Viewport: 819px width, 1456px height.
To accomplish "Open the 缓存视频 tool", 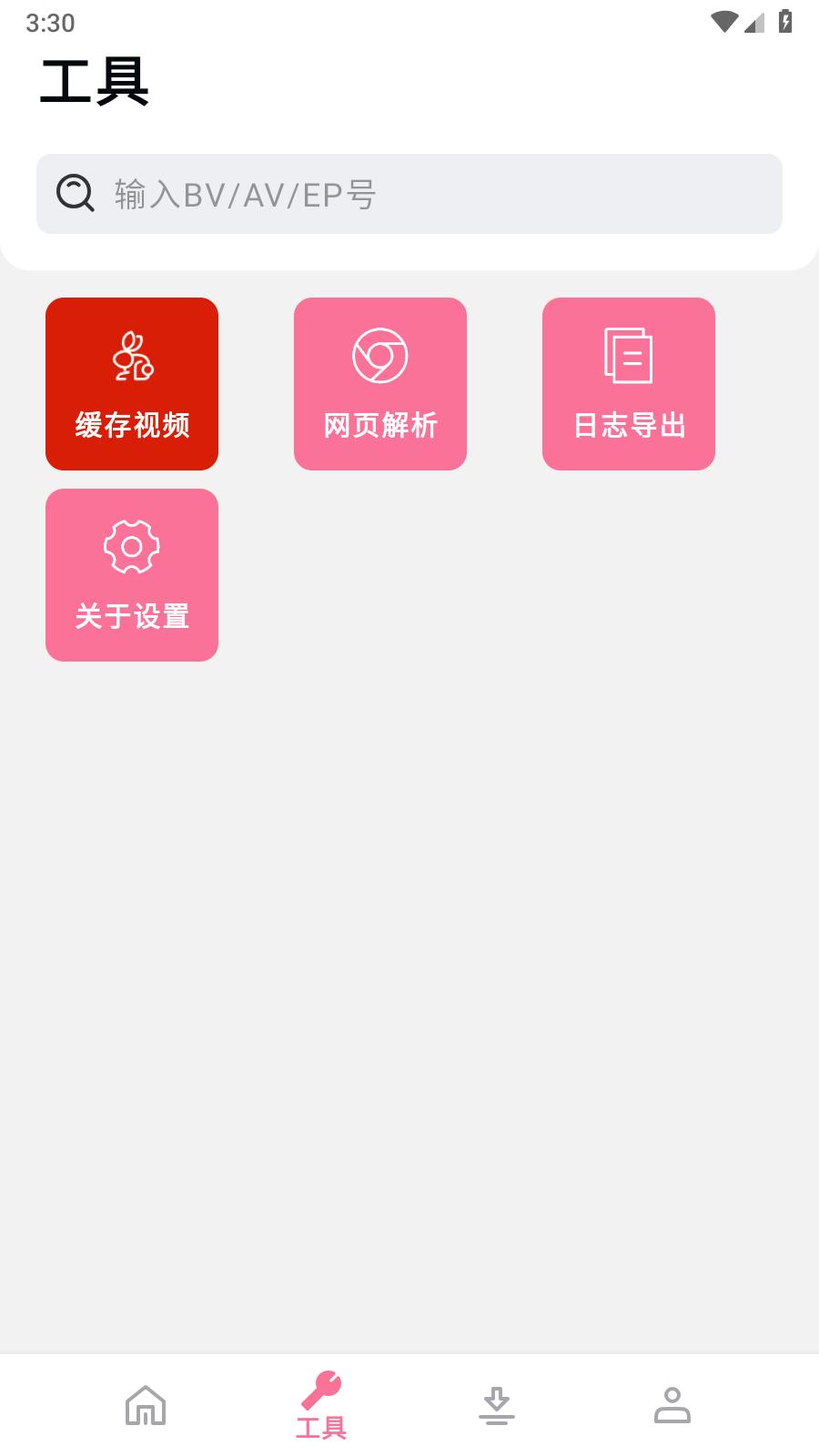I will pyautogui.click(x=132, y=384).
